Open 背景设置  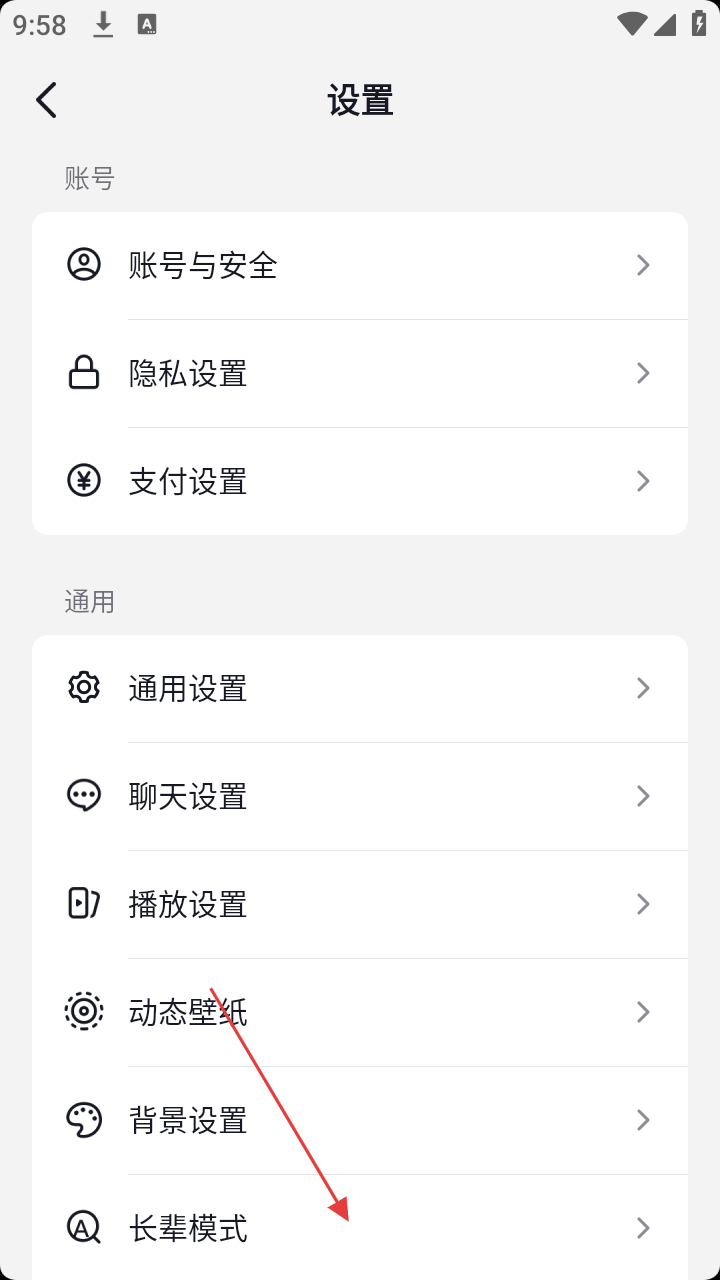(360, 1121)
